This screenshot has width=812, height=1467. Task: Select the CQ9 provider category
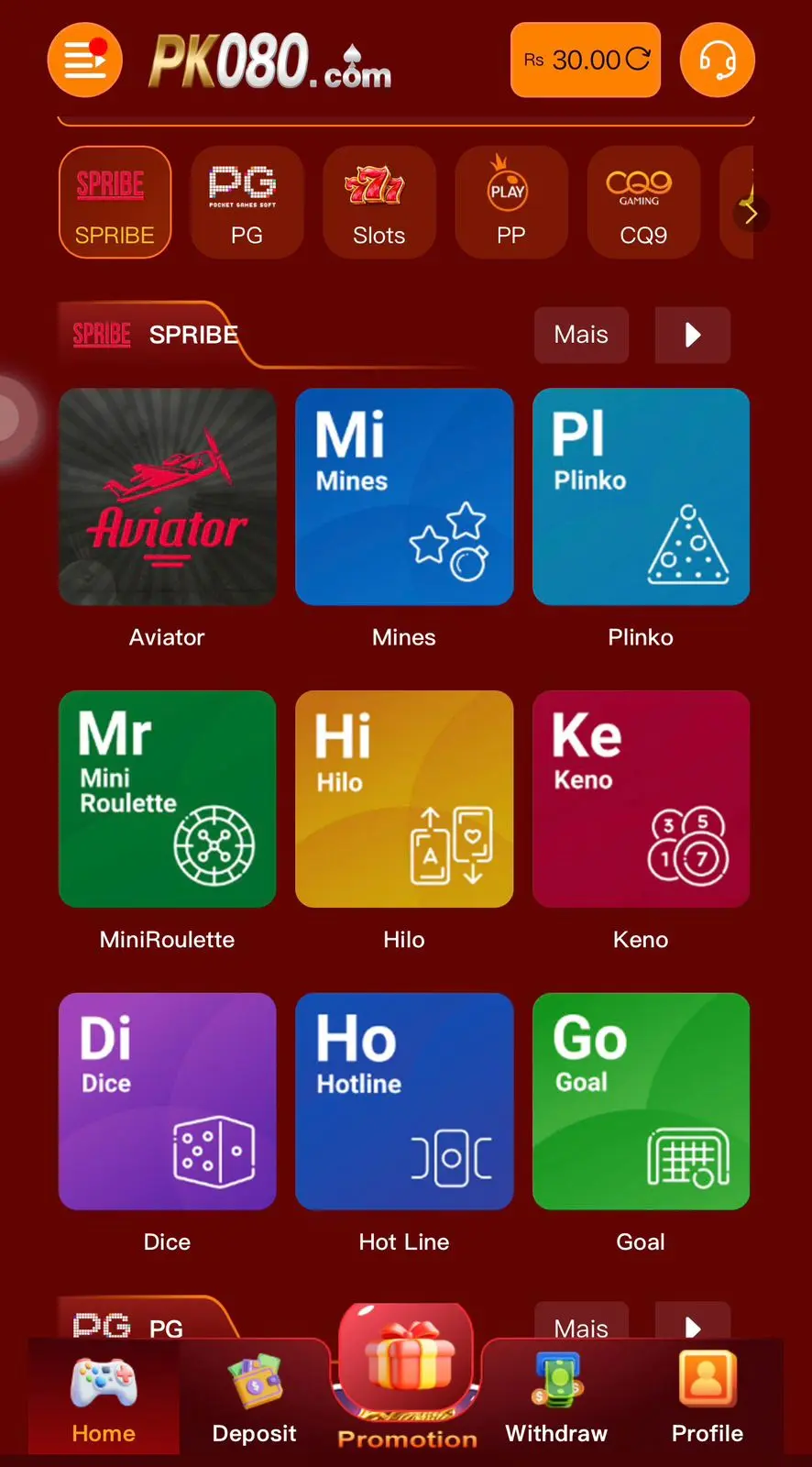point(642,203)
